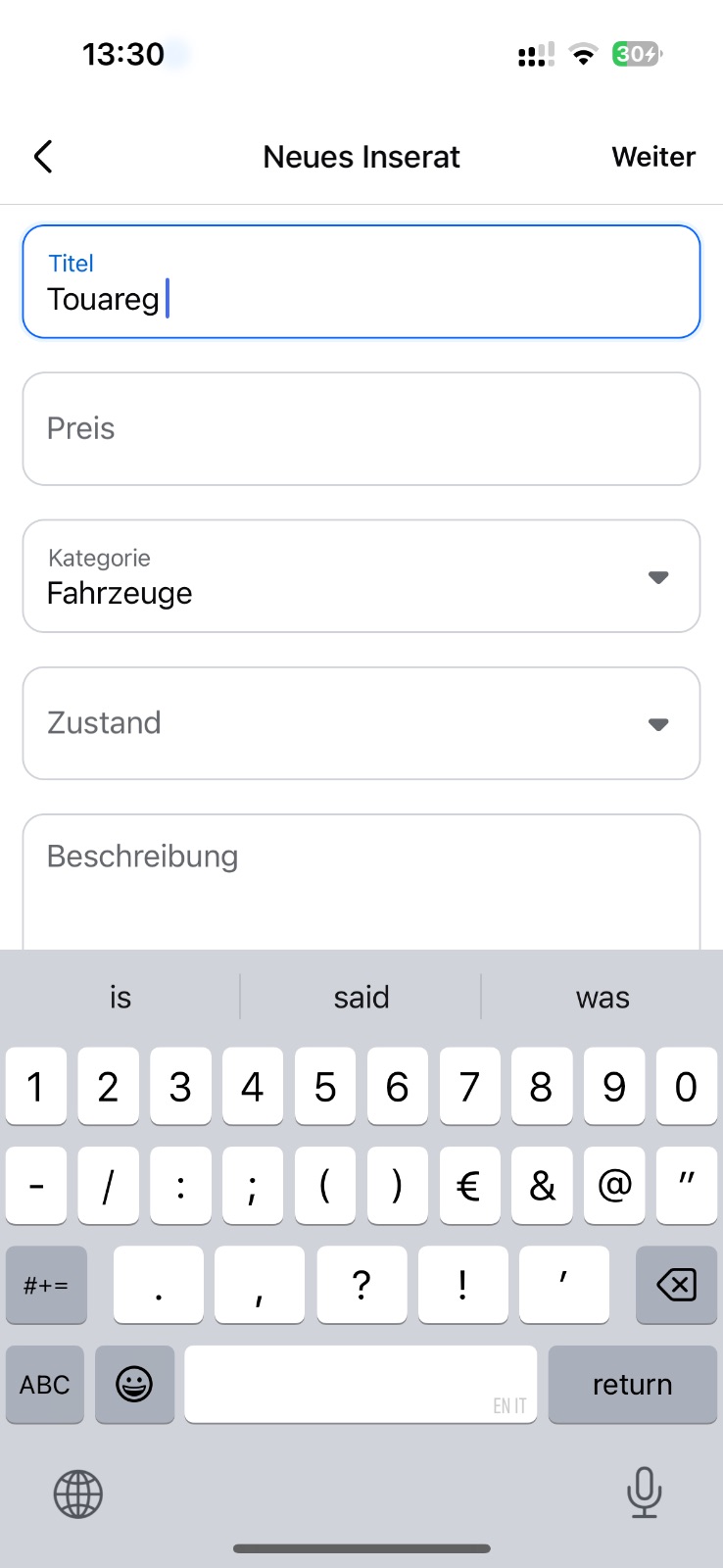Enter a price in Preis field
This screenshot has width=723, height=1568.
[361, 428]
